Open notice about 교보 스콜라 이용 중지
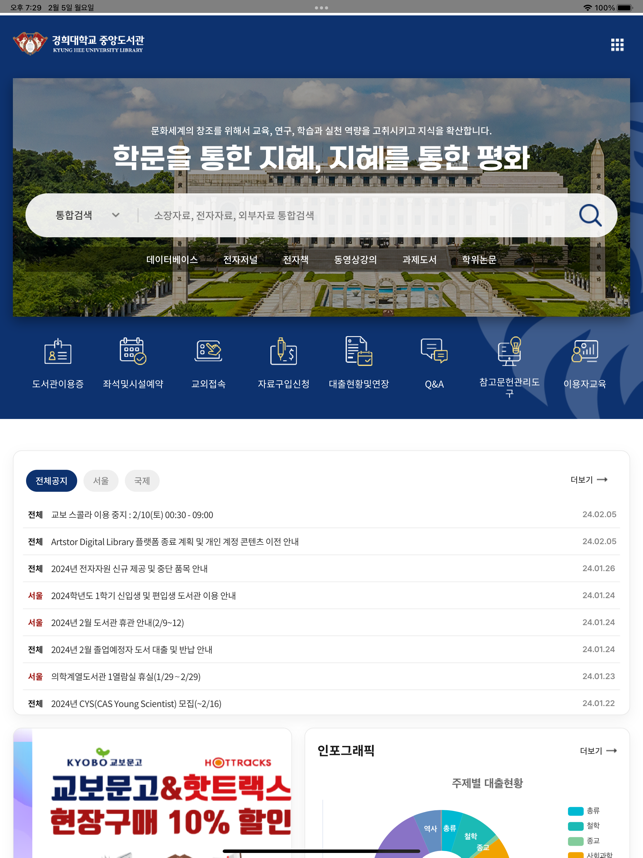Screen dimensions: 643x858 132,515
